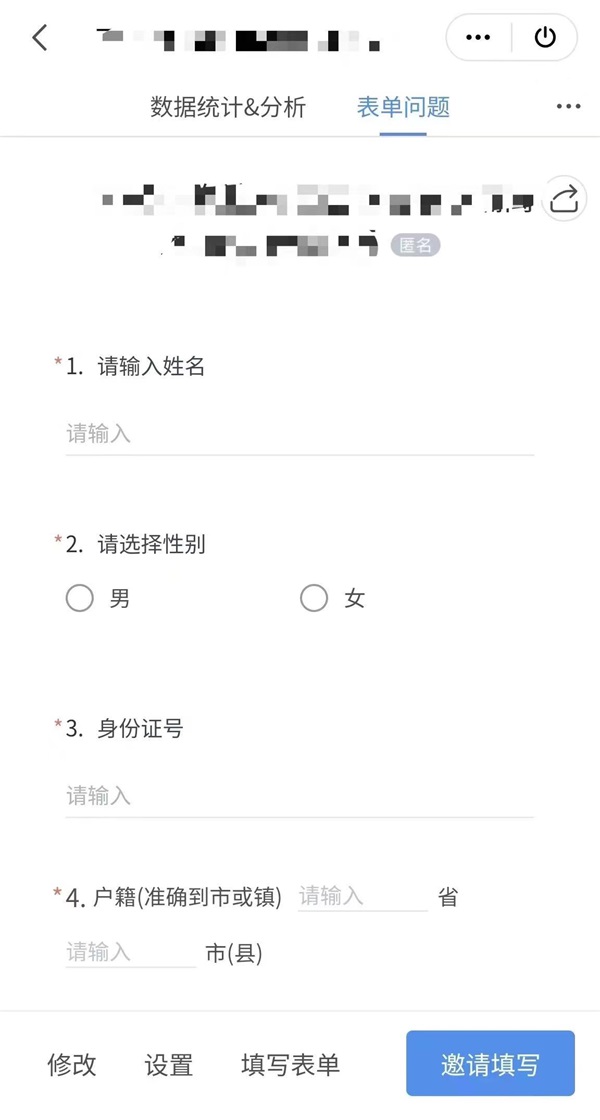600x1120 pixels.
Task: Tap the 身份证号 input field
Action: (x=299, y=796)
